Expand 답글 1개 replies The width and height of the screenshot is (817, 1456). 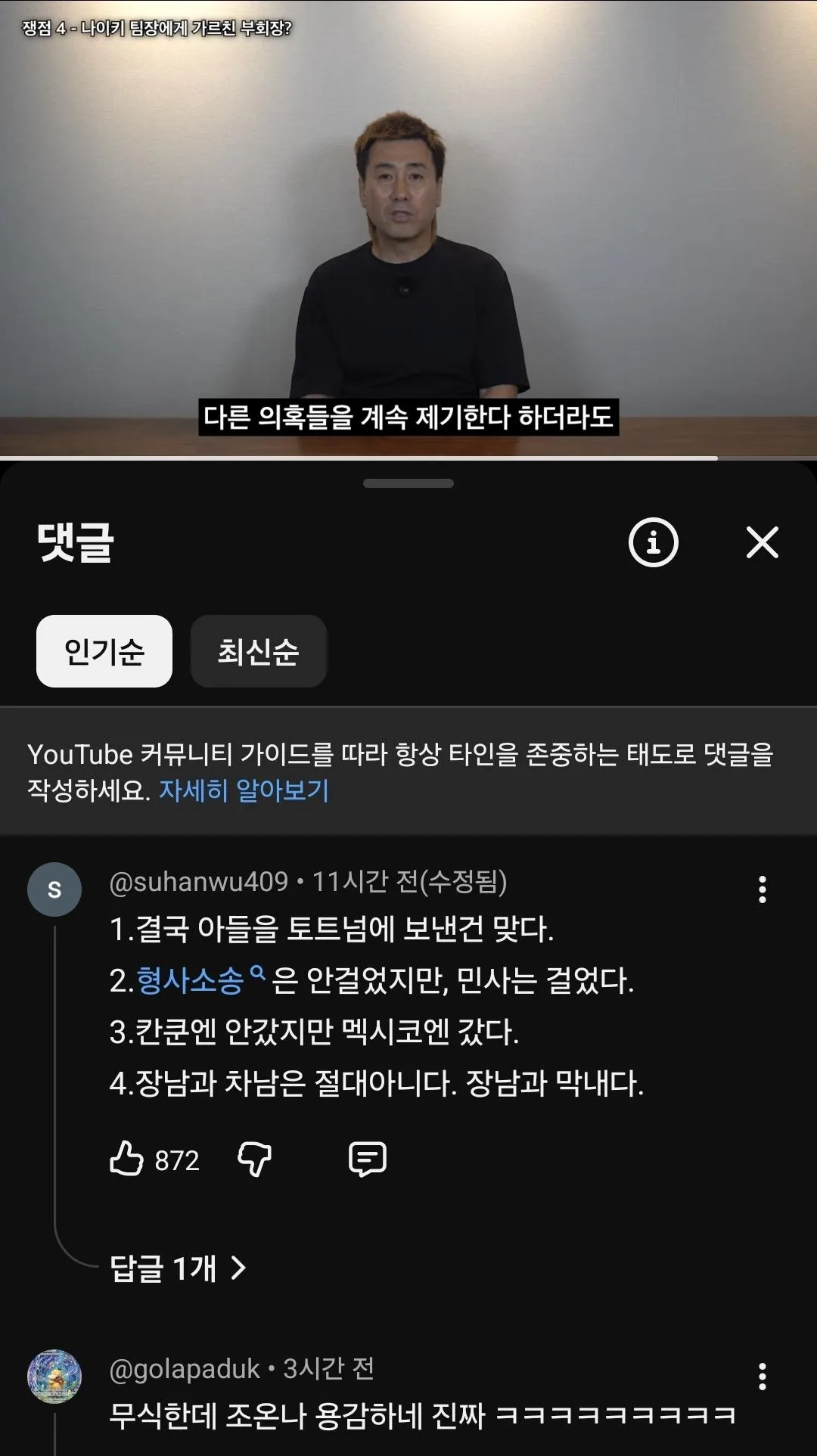click(x=179, y=1268)
